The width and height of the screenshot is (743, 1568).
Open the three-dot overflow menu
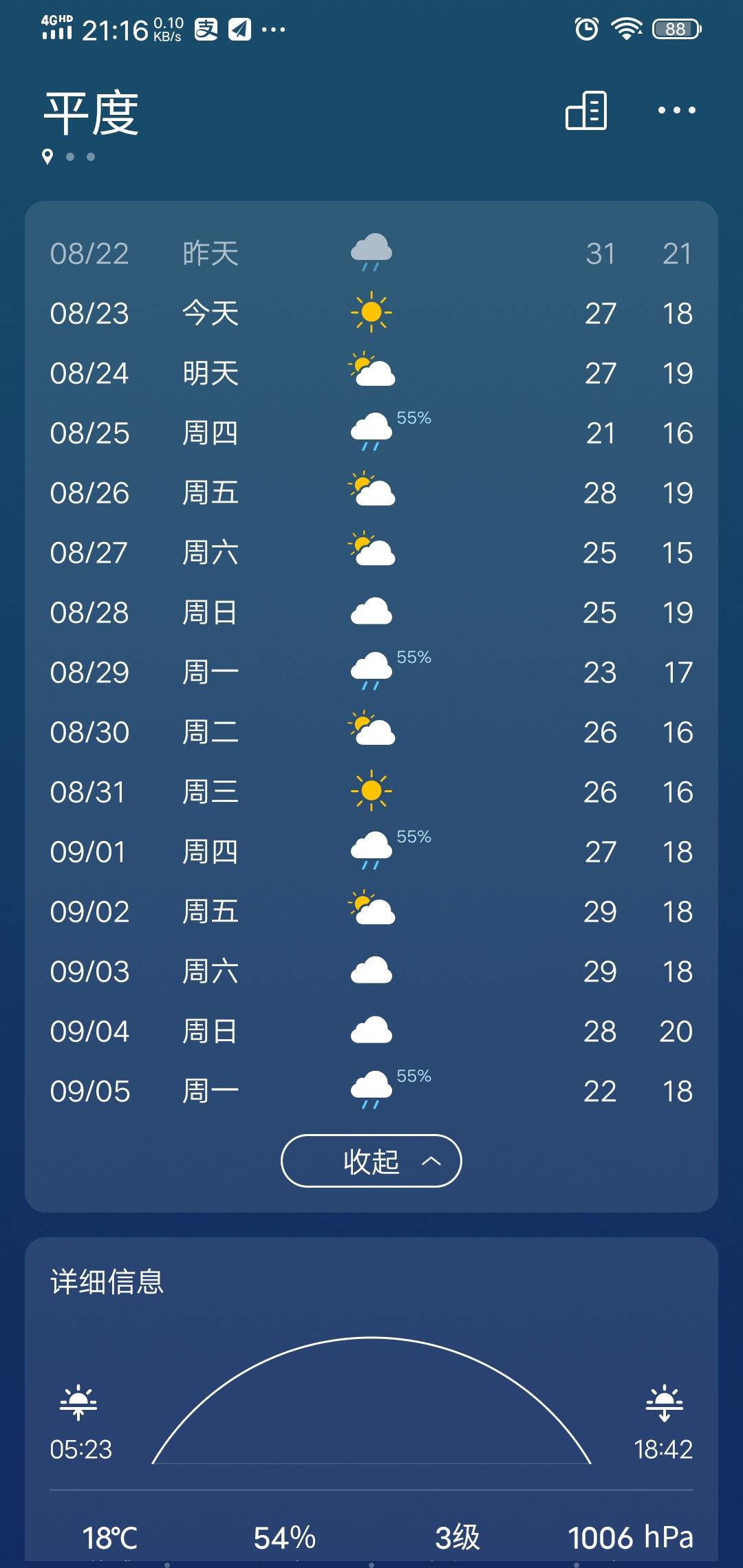pos(675,110)
